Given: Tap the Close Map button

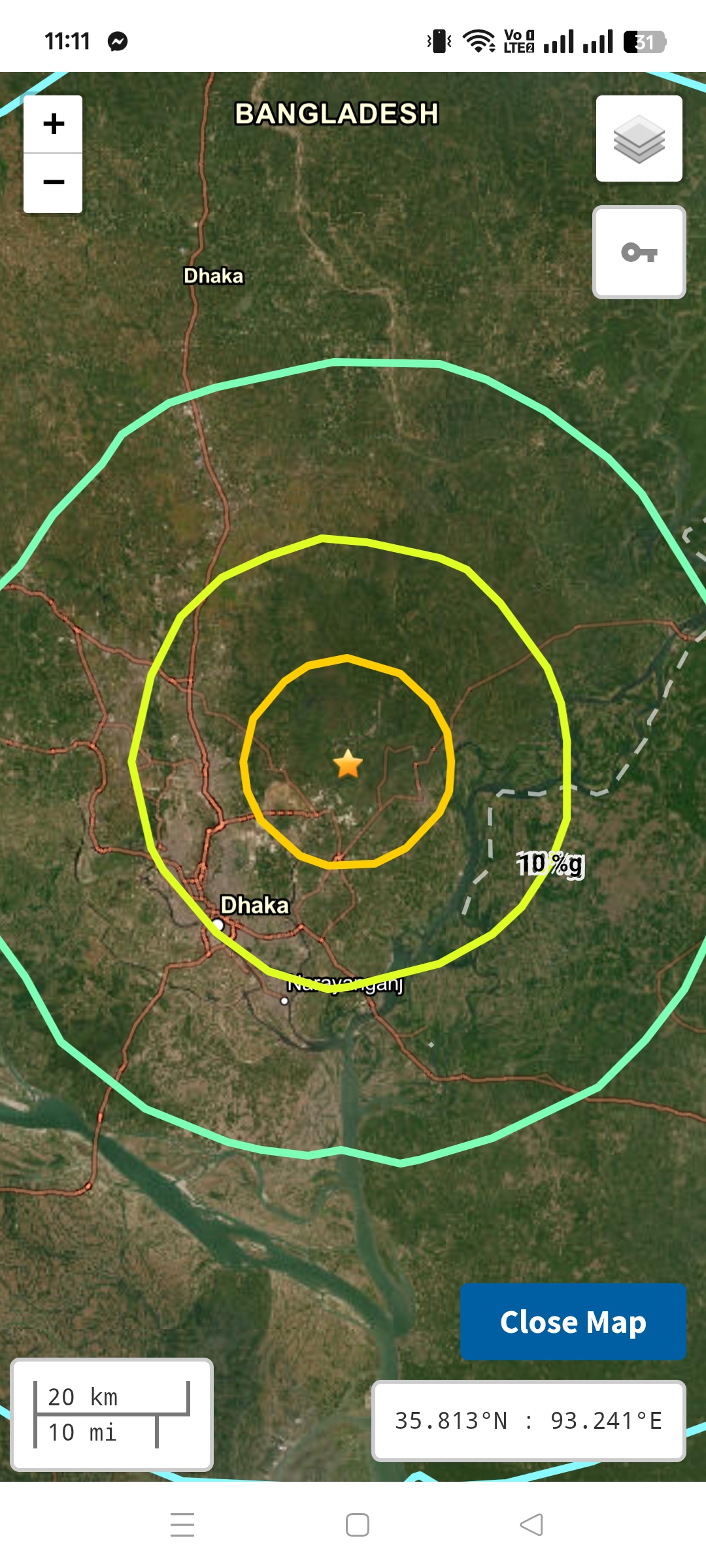Looking at the screenshot, I should (573, 1321).
